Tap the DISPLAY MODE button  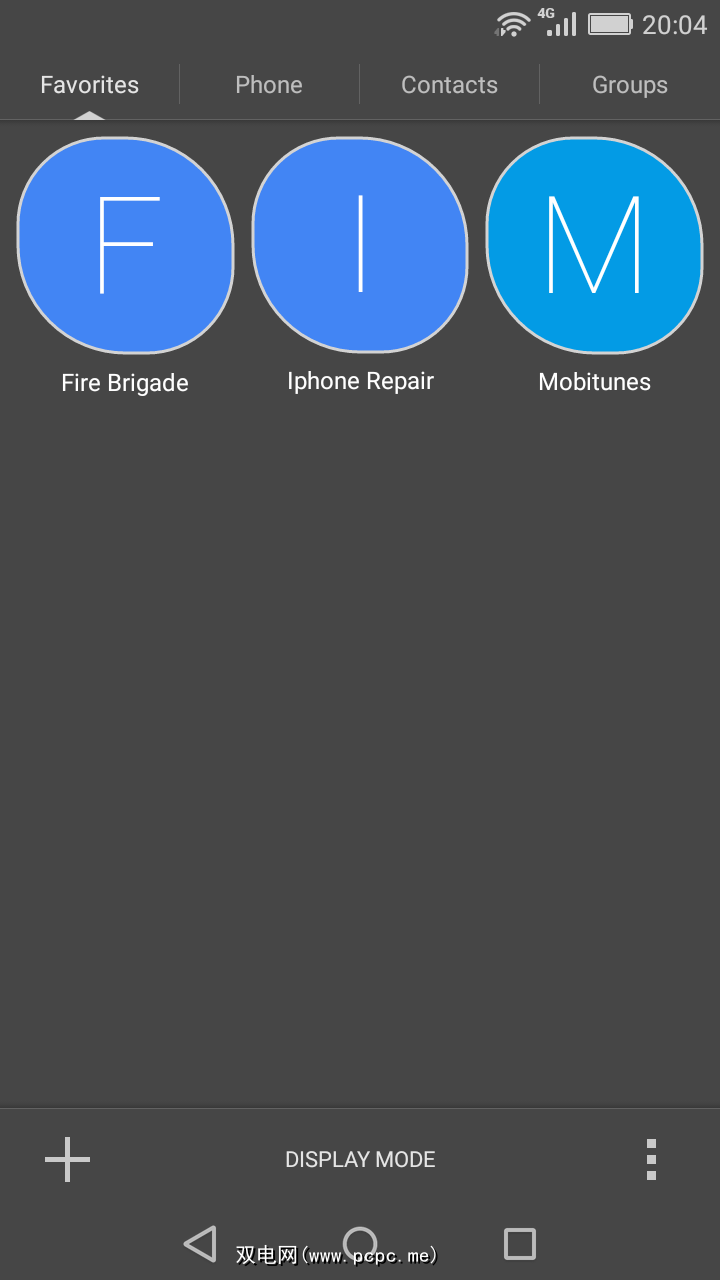pyautogui.click(x=360, y=1160)
